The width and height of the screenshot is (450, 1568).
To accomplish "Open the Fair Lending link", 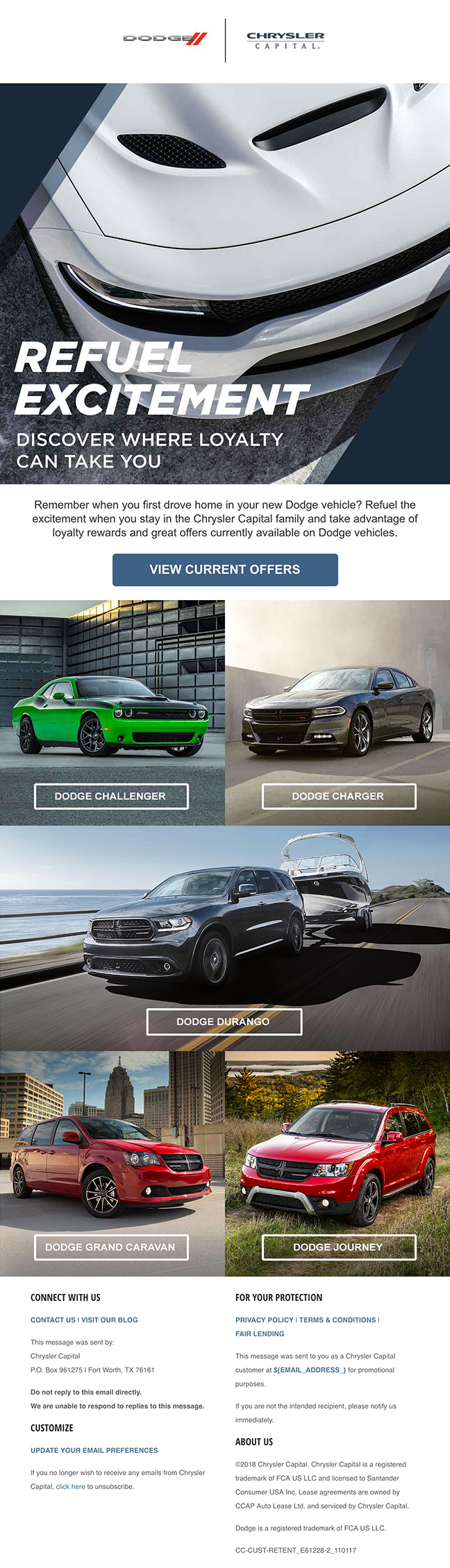I will [260, 1333].
